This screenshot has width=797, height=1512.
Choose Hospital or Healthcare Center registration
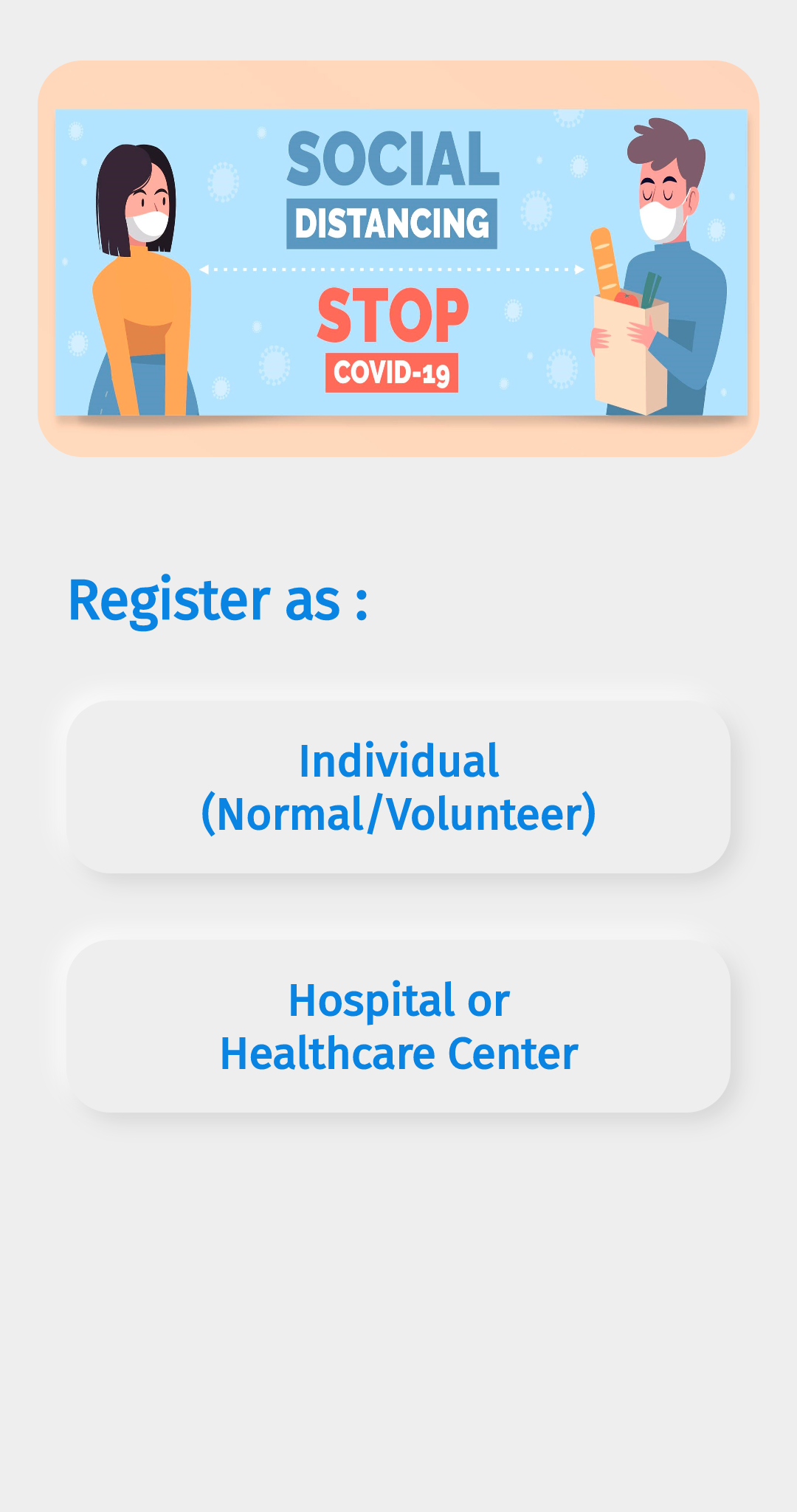coord(398,1026)
